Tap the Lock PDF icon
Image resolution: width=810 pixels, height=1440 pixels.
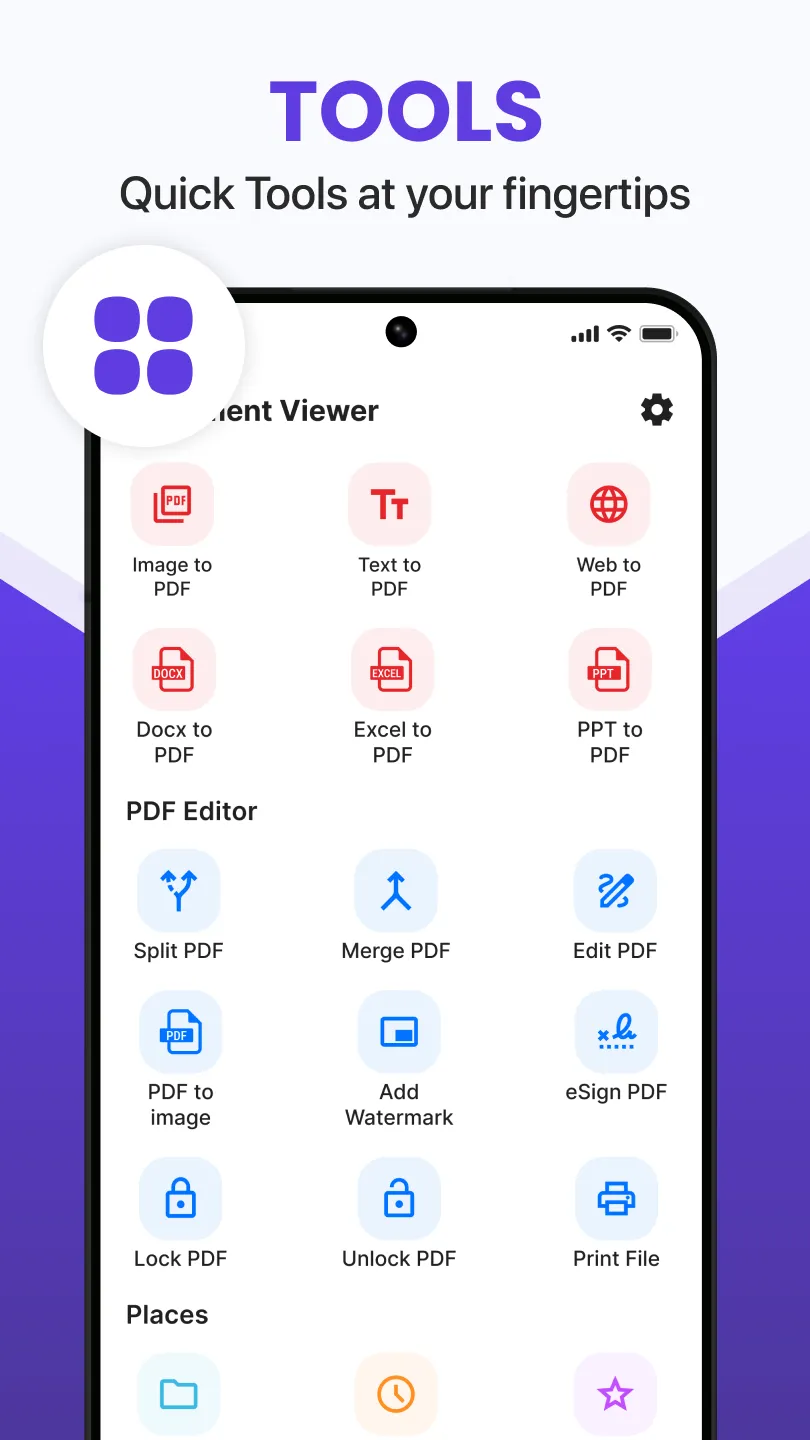[x=178, y=1198]
